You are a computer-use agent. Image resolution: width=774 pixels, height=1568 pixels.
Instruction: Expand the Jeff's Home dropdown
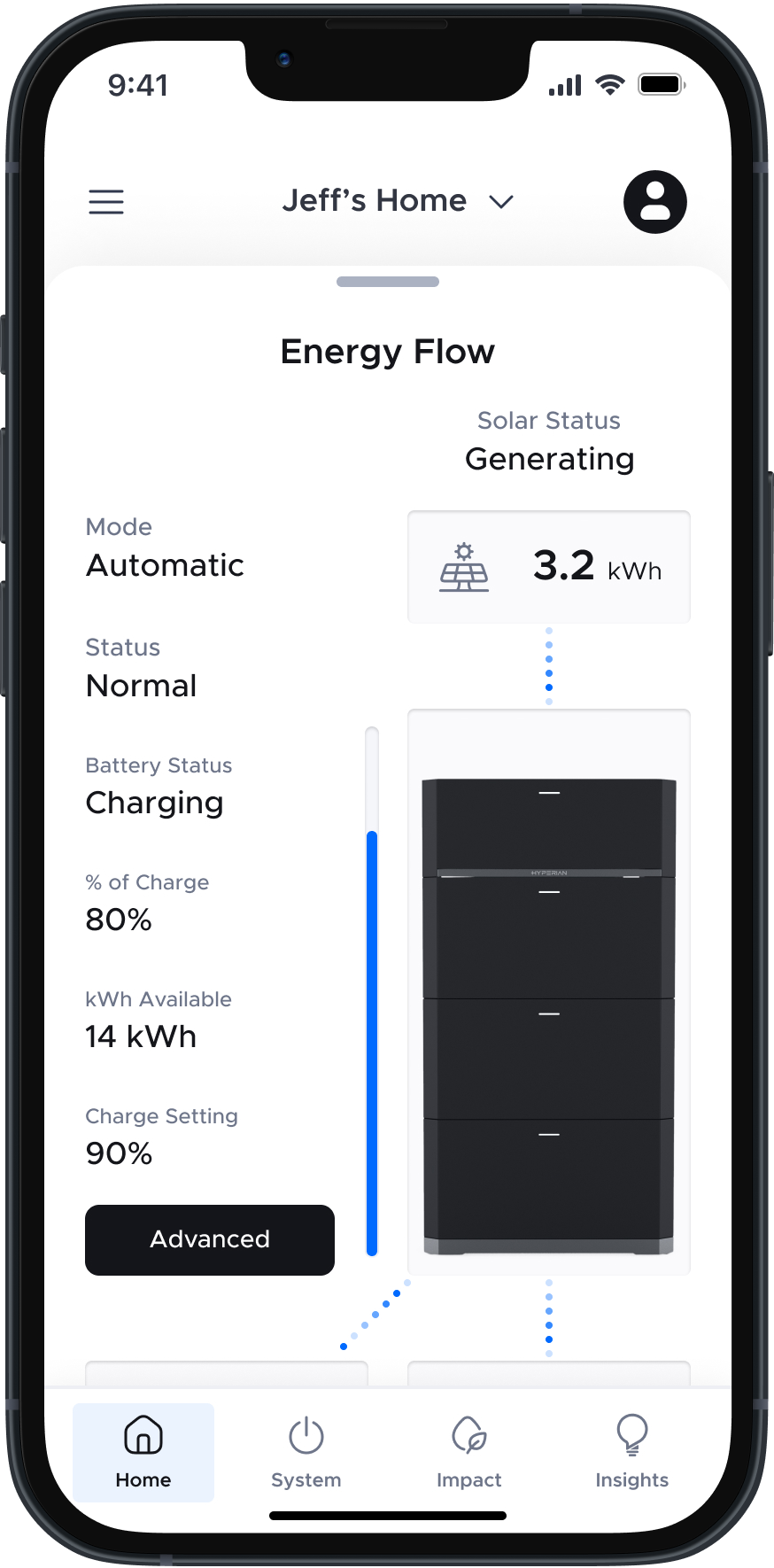click(x=398, y=201)
